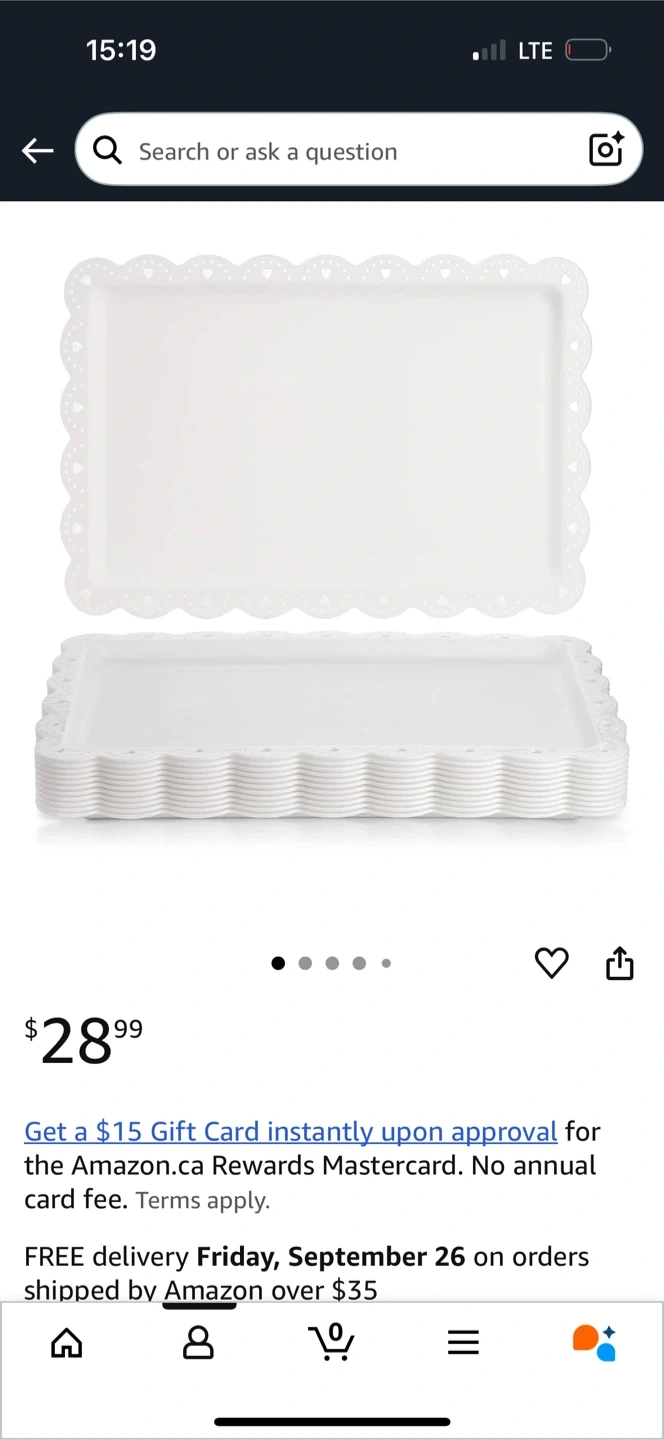The height and width of the screenshot is (1440, 664).
Task: Open the shopping cart
Action: click(331, 1342)
